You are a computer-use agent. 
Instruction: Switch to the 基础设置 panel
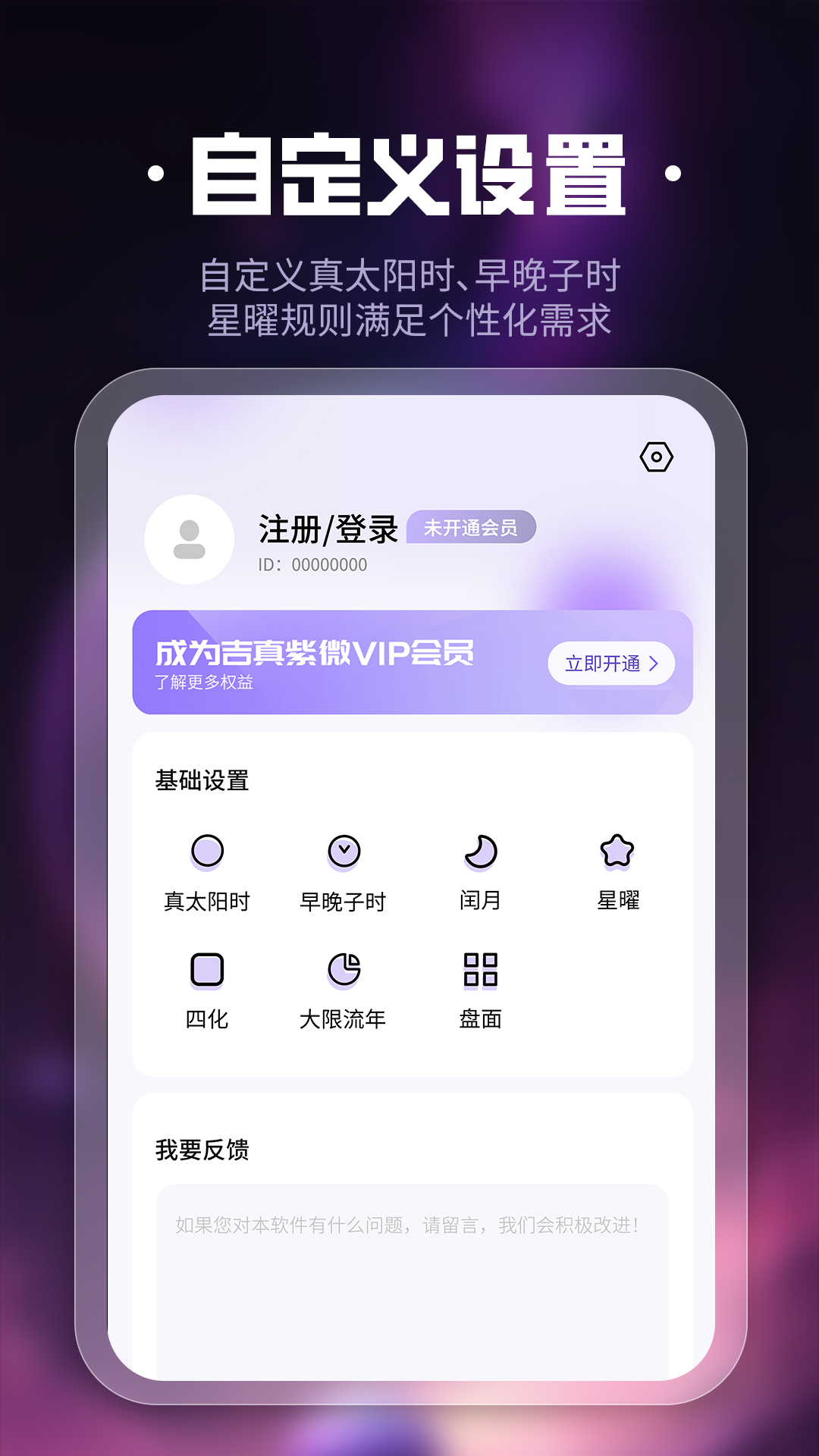pos(200,779)
